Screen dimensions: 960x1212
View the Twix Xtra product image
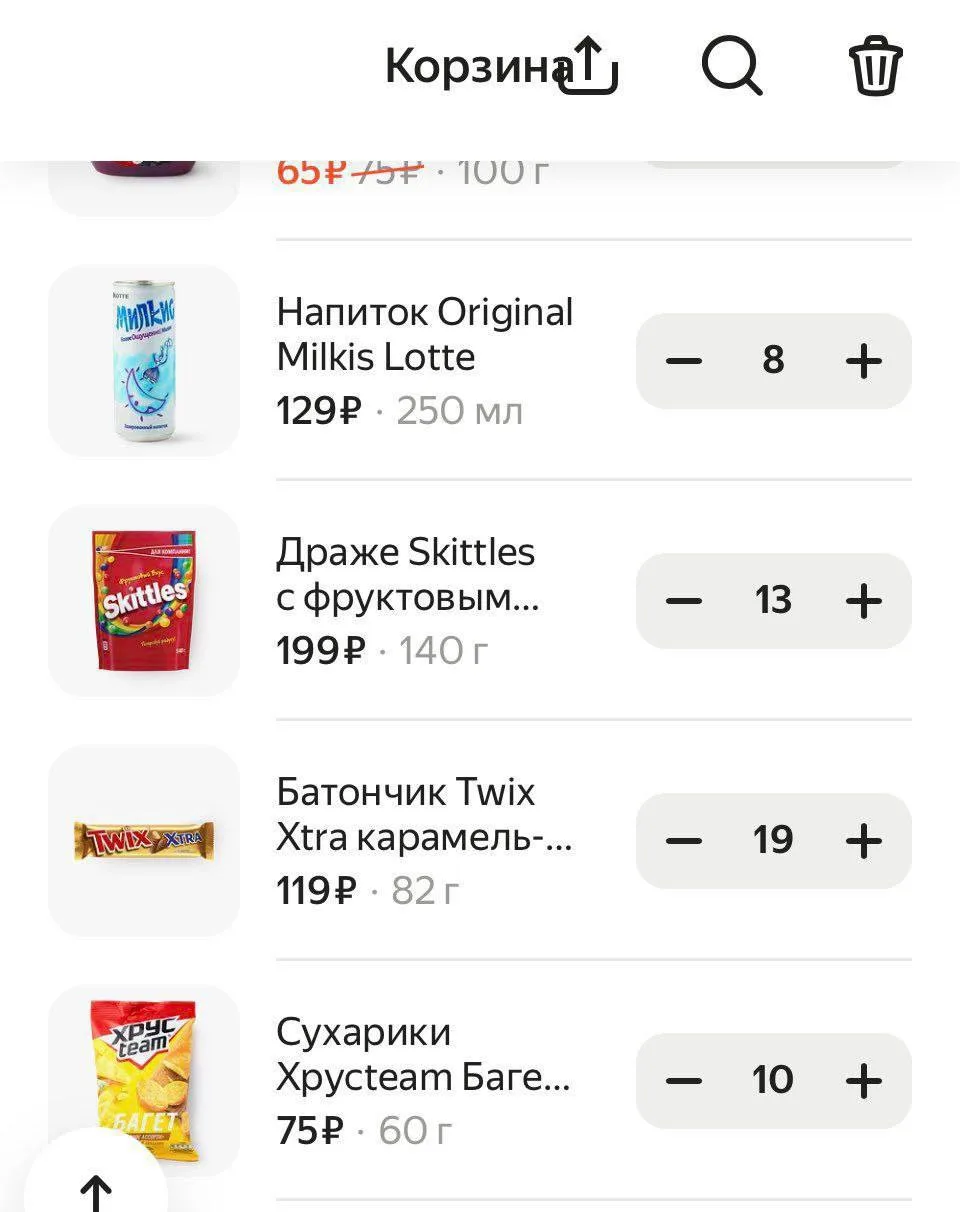[144, 841]
